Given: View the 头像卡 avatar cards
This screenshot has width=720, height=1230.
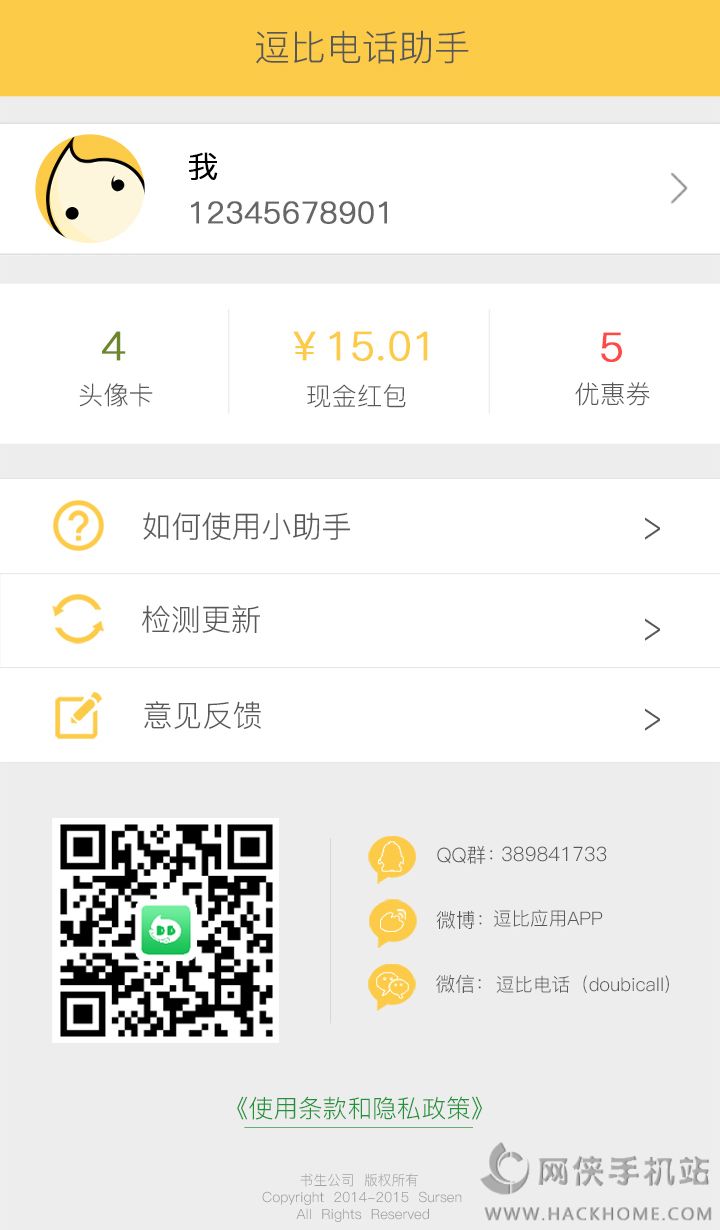Looking at the screenshot, I should pos(115,365).
